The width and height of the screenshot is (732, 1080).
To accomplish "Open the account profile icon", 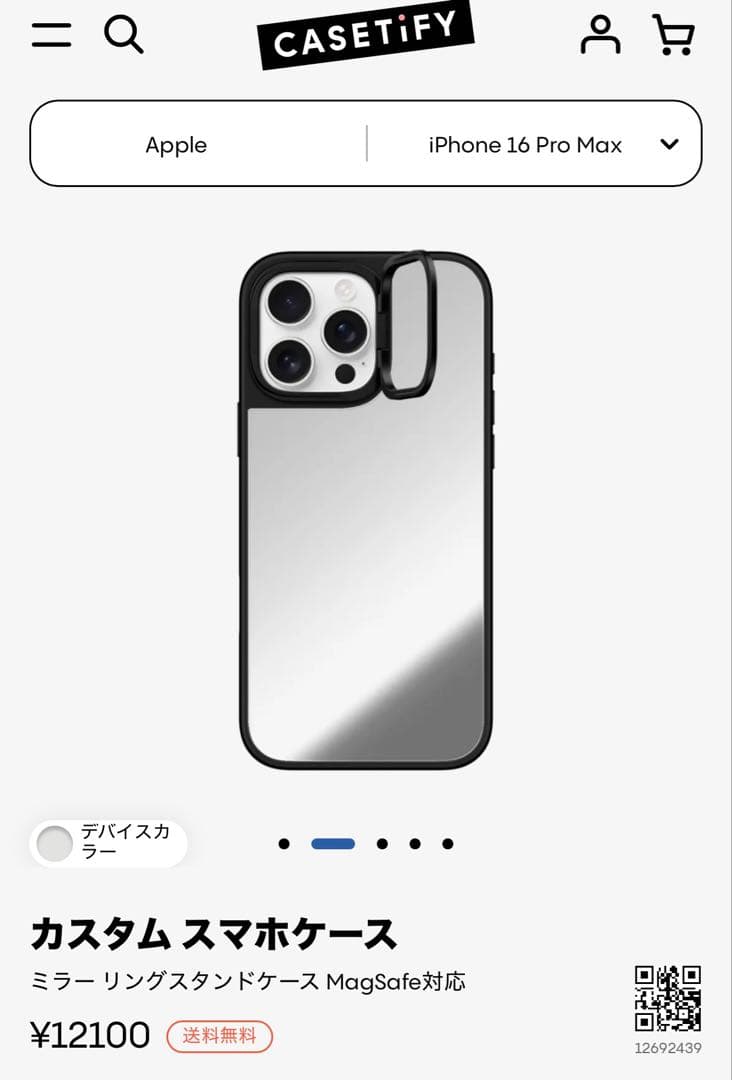I will tap(600, 35).
